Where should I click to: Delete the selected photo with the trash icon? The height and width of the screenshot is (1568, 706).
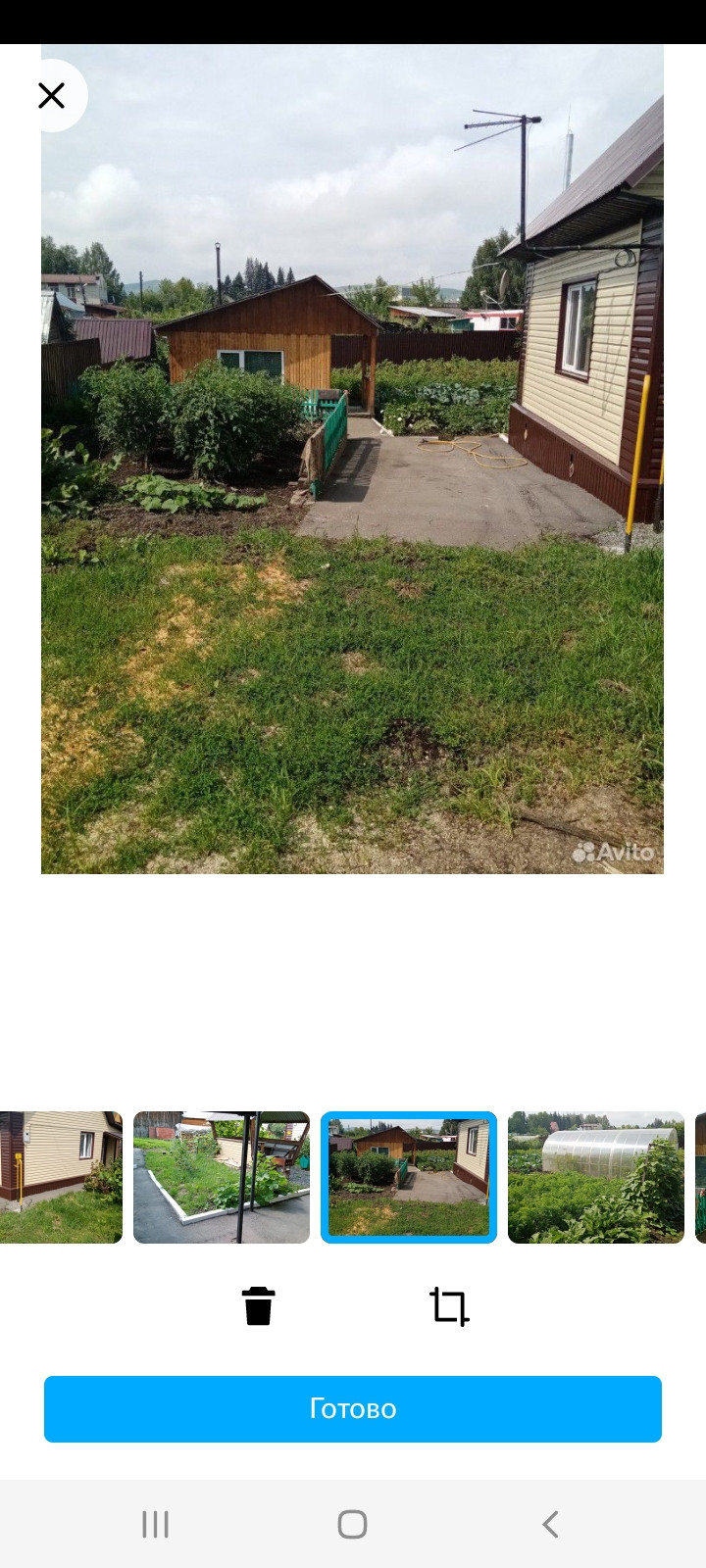tap(258, 1306)
